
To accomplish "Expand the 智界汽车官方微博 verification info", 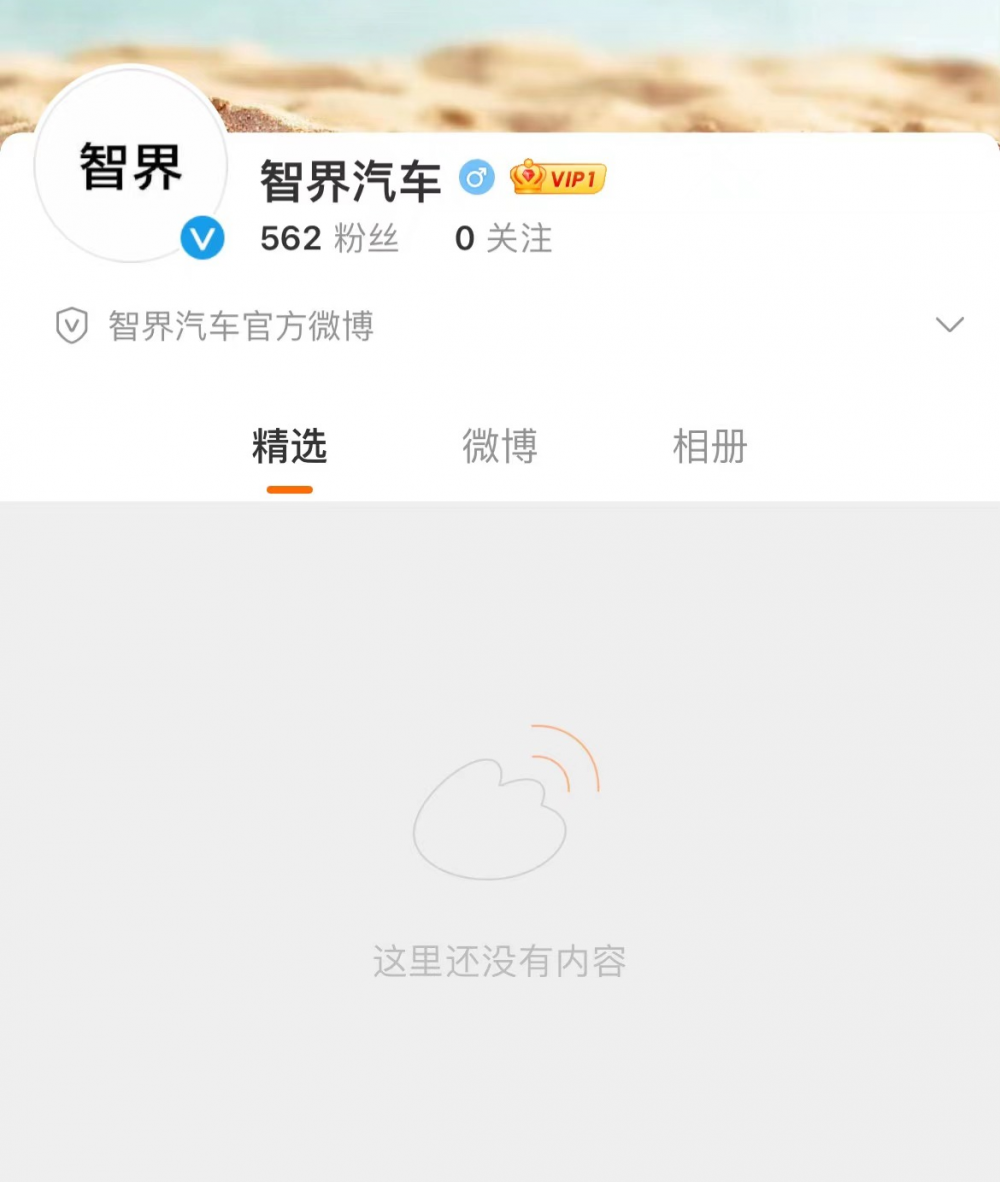I will pyautogui.click(x=948, y=325).
